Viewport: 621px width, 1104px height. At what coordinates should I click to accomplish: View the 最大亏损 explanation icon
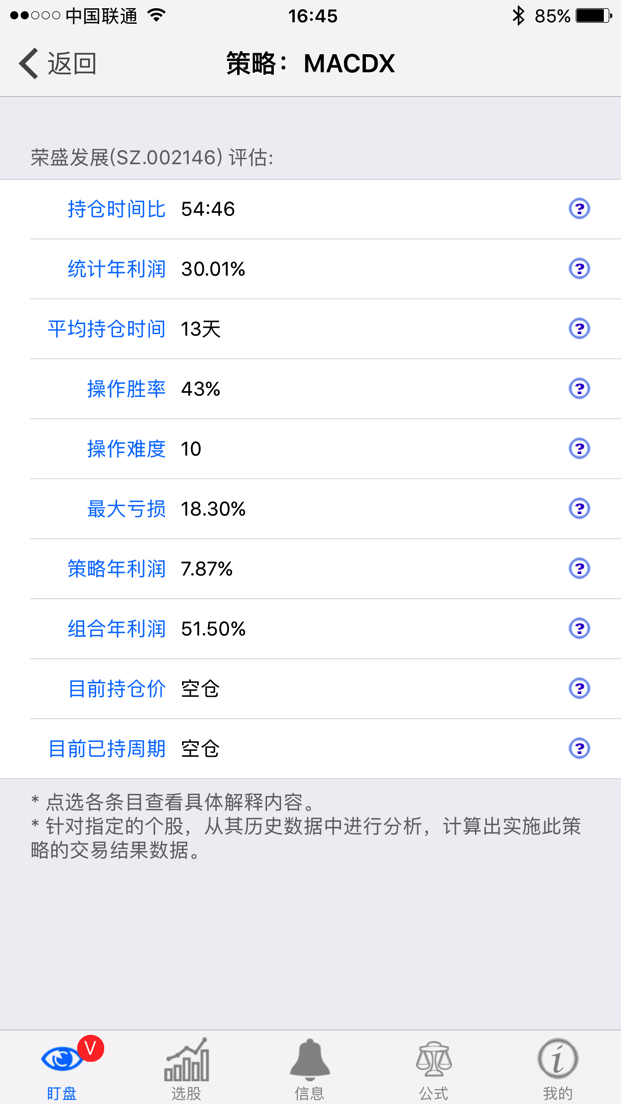pos(579,508)
